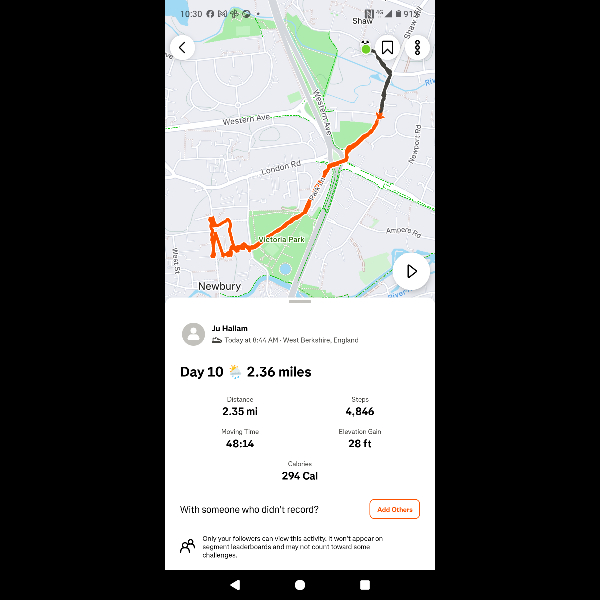The width and height of the screenshot is (600, 600).
Task: Tap the bottom sheet drag handle
Action: (x=300, y=301)
